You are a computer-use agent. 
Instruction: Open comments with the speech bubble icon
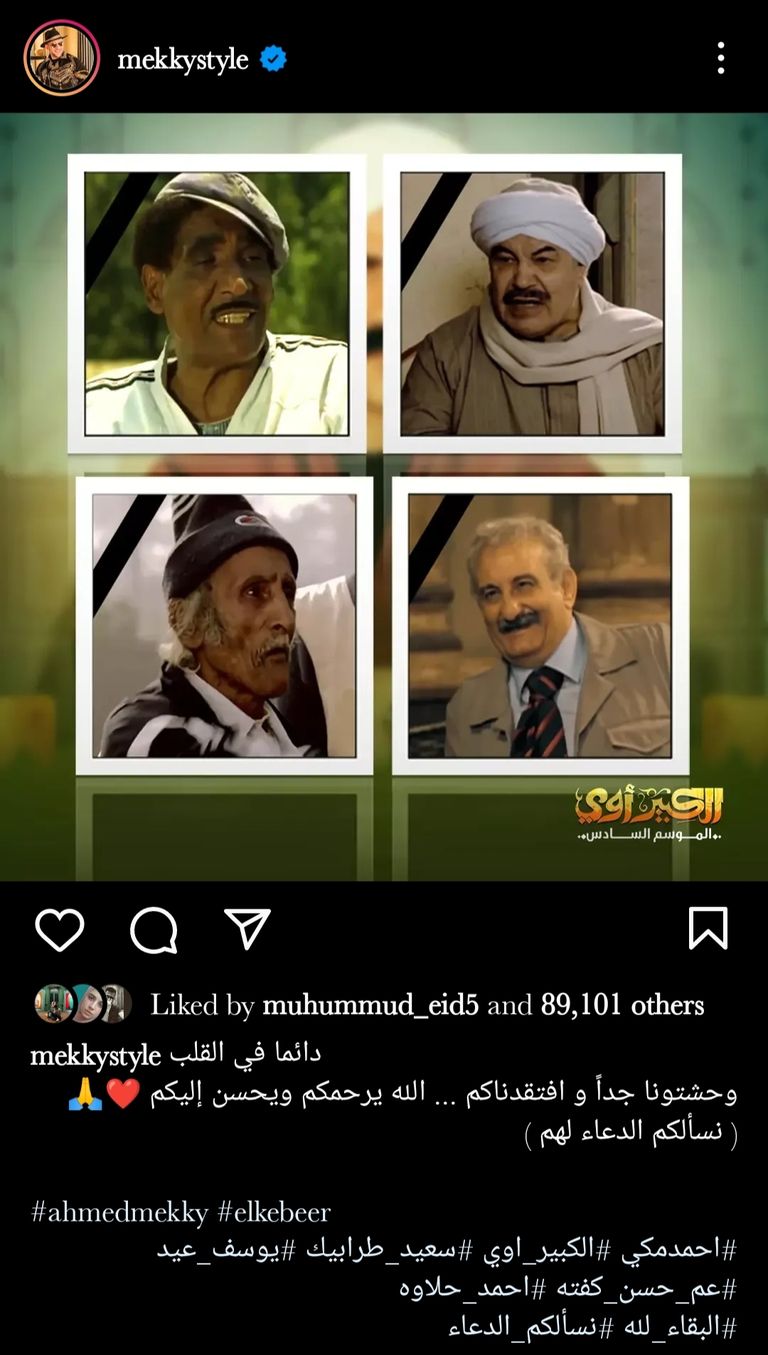152,931
